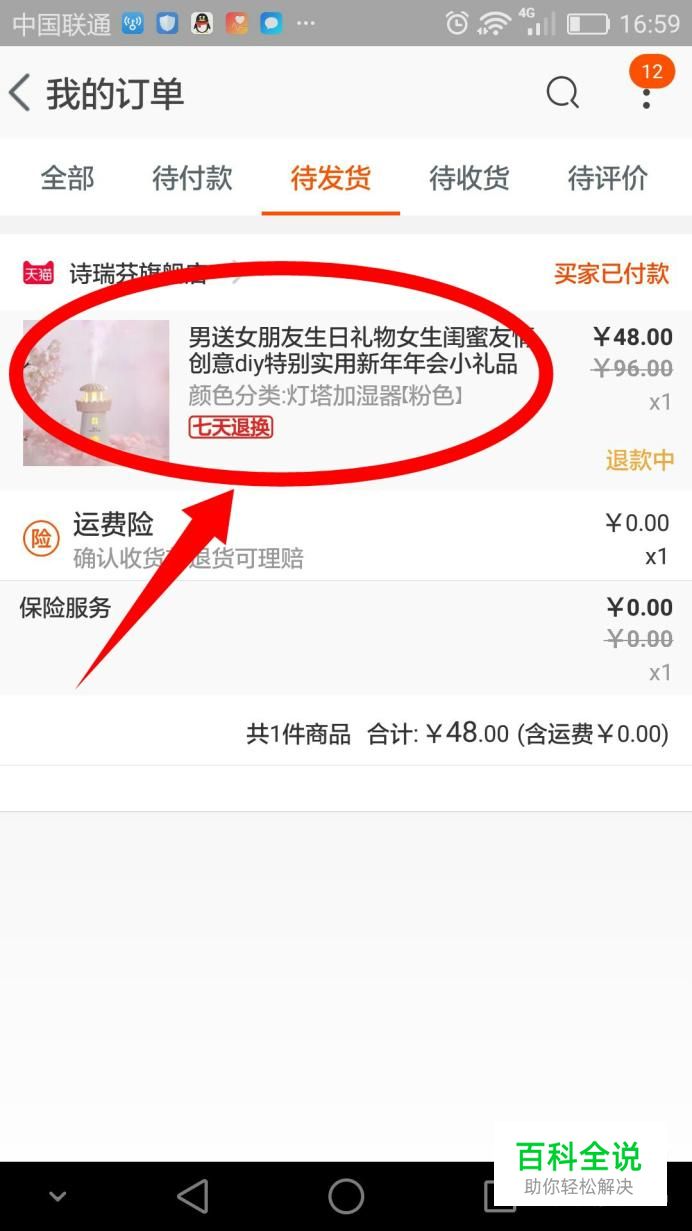
Task: Select the 待发货 tab
Action: (330, 179)
